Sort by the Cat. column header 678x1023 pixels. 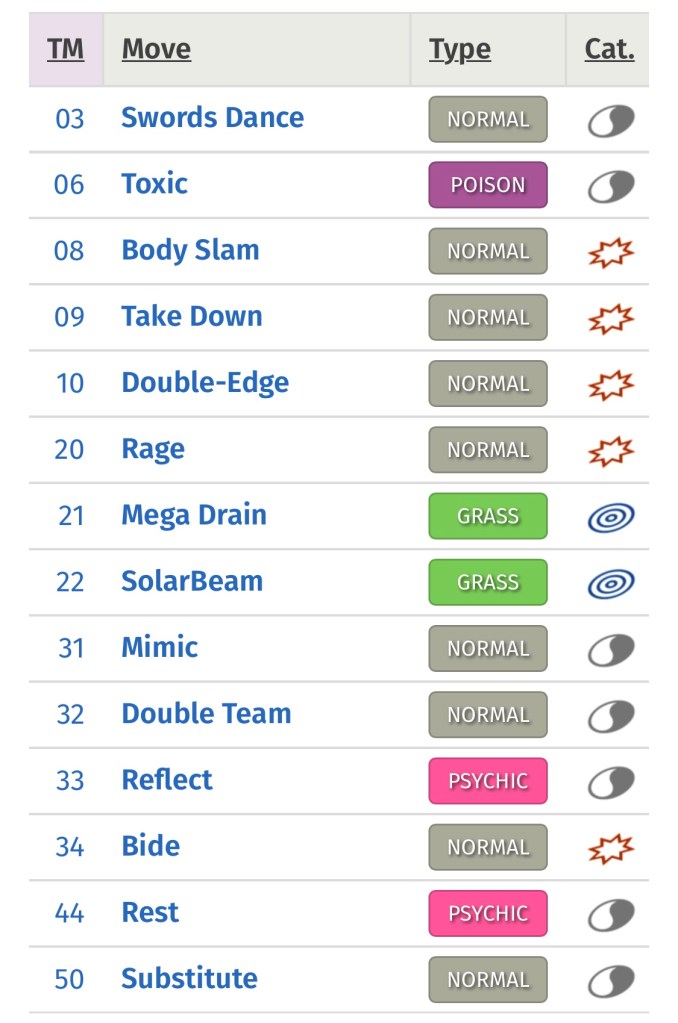click(x=609, y=49)
